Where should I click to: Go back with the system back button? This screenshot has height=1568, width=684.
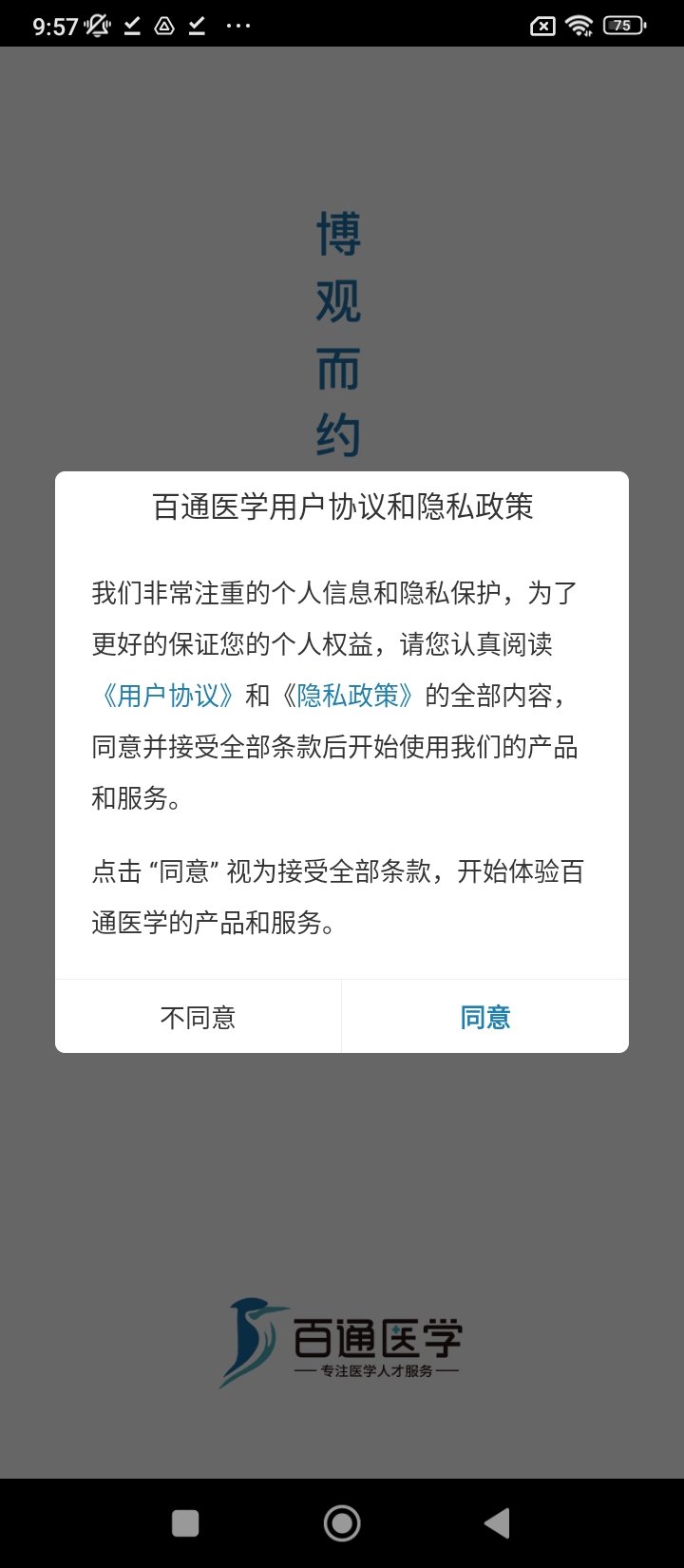coord(497,1523)
